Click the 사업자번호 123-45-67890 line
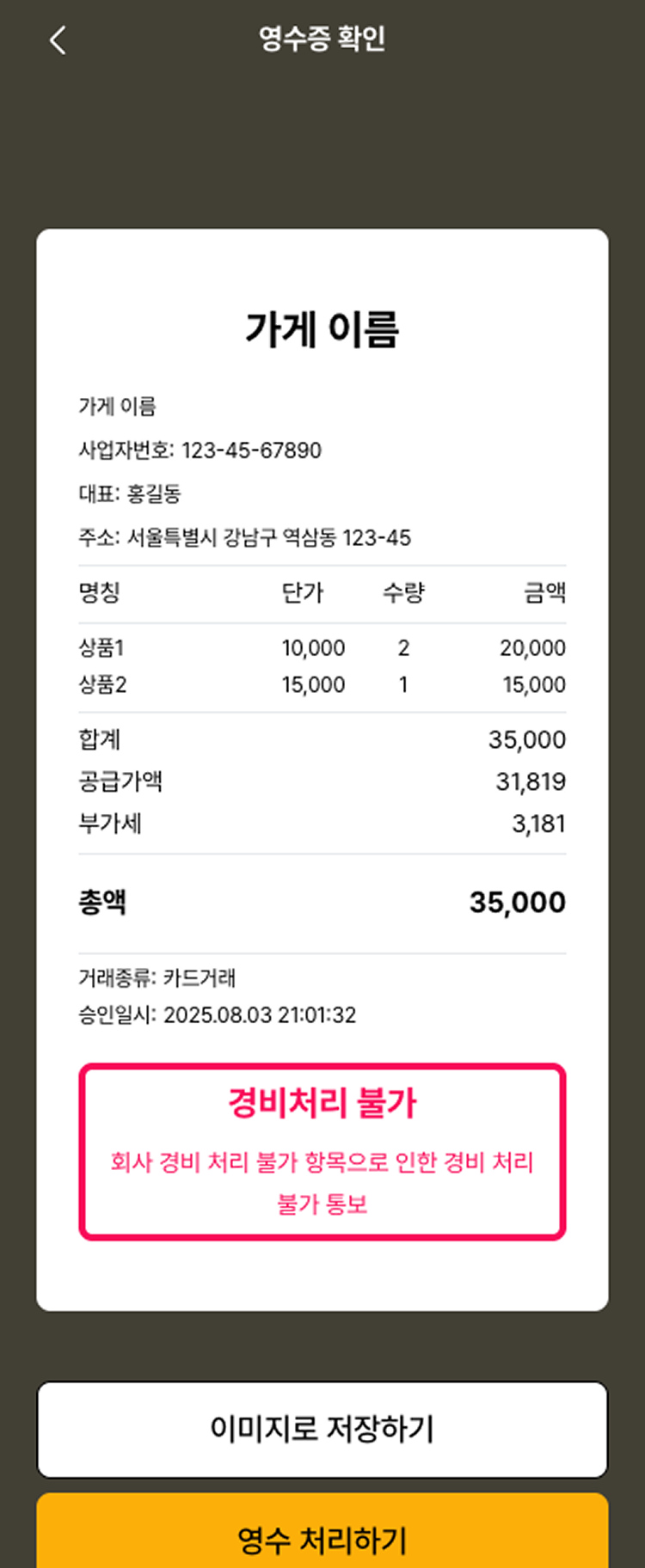This screenshot has height=1568, width=645. (200, 450)
